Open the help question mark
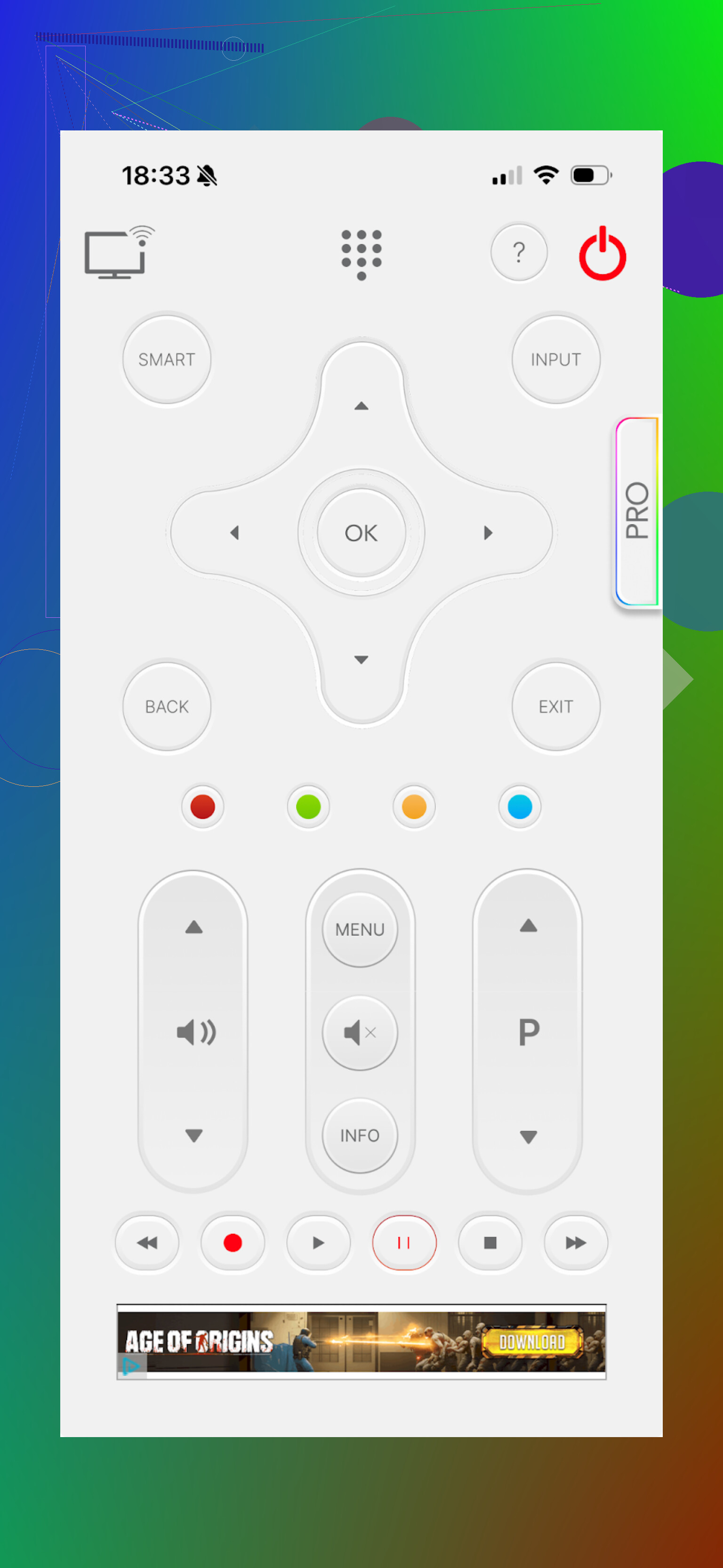This screenshot has width=723, height=1568. click(x=519, y=252)
